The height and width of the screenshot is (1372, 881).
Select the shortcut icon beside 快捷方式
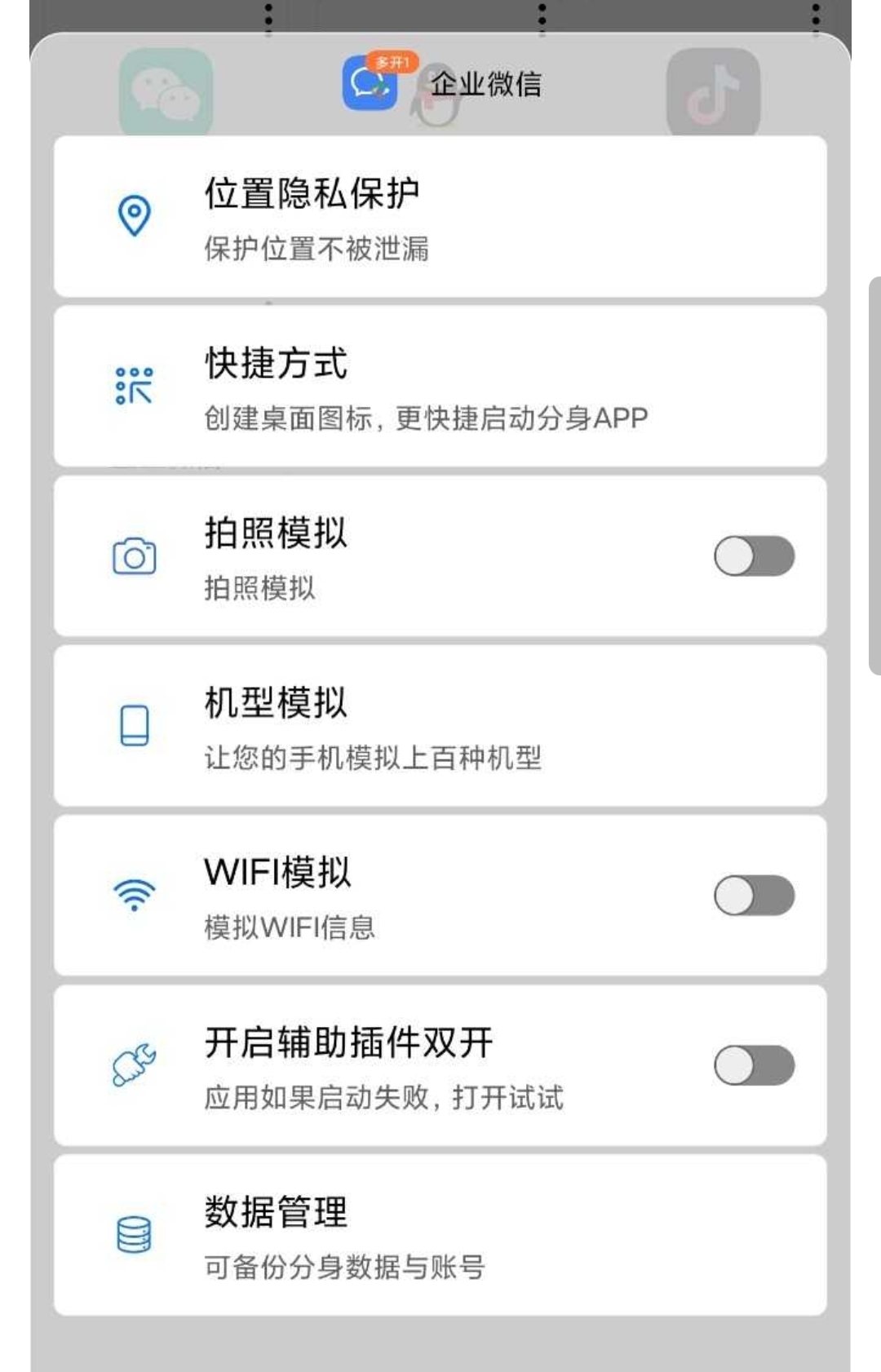click(x=133, y=383)
